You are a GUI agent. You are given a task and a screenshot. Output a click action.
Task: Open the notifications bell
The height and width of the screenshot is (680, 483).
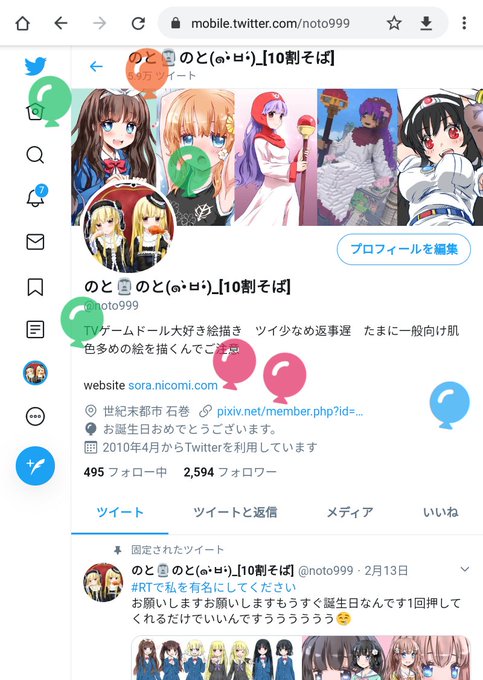tap(36, 196)
